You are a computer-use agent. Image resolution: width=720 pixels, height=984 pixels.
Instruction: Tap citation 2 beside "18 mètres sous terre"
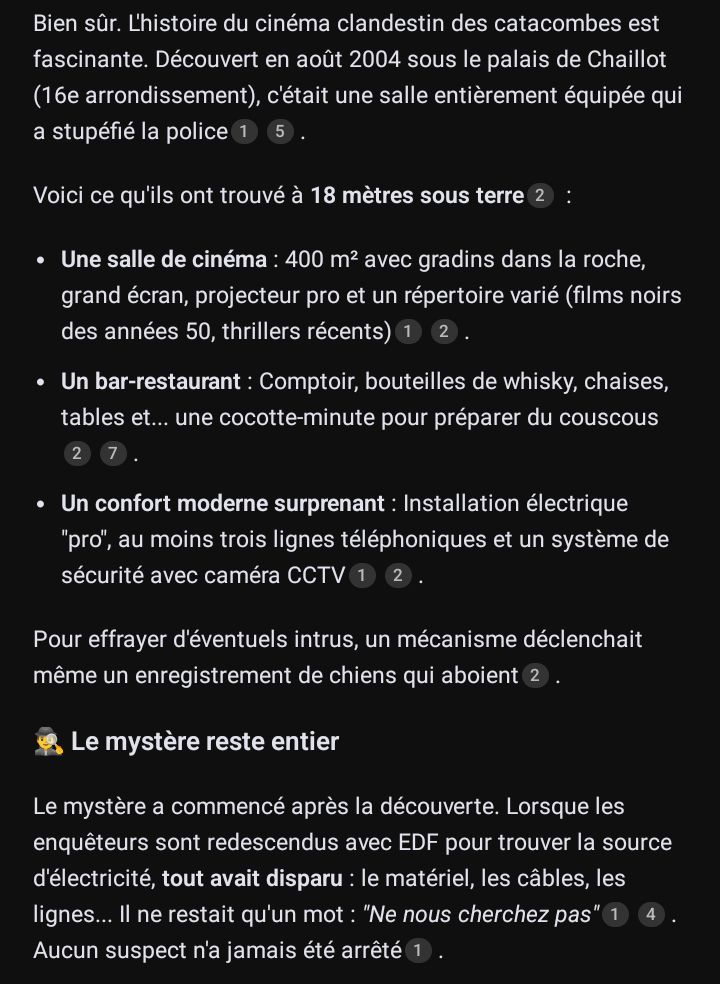pos(539,196)
